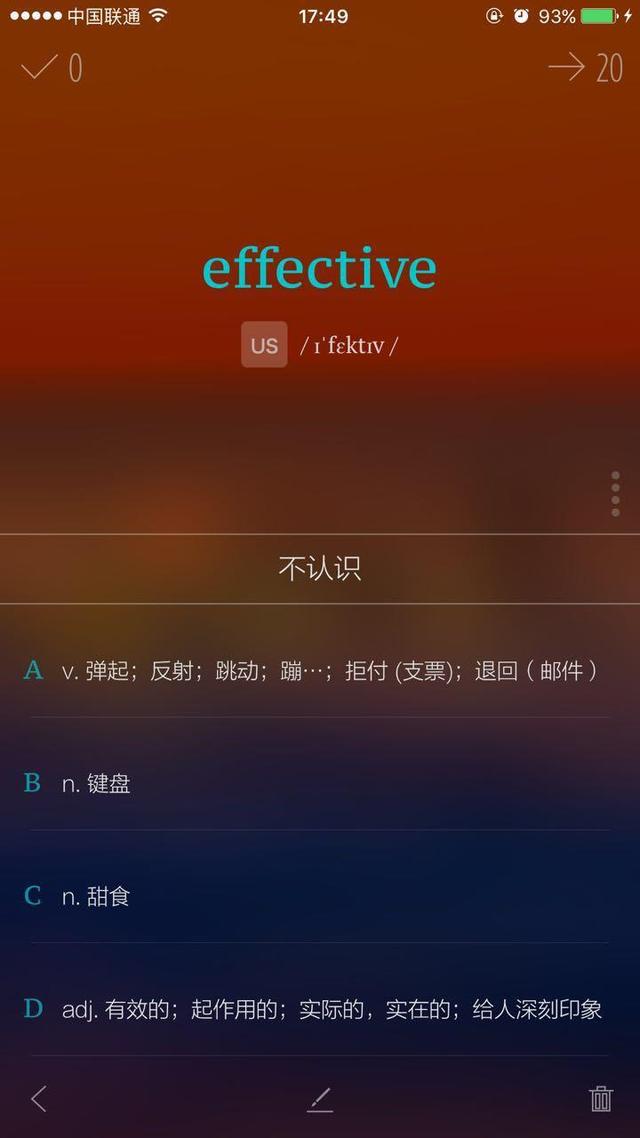Viewport: 640px width, 1138px height.
Task: Open the three-dot overflow menu
Action: [615, 494]
